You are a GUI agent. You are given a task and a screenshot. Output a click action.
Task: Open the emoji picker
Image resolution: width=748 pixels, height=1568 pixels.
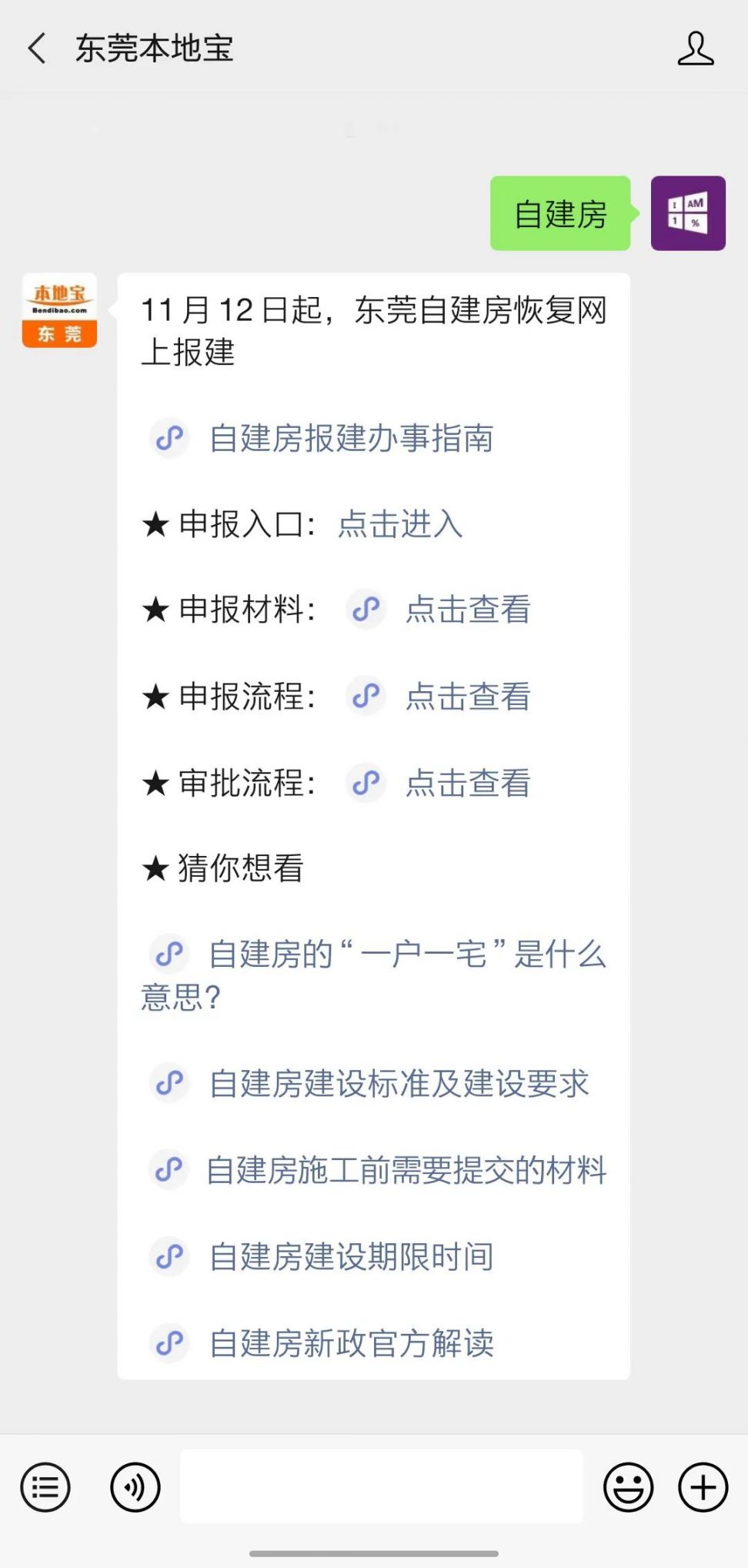[628, 1486]
